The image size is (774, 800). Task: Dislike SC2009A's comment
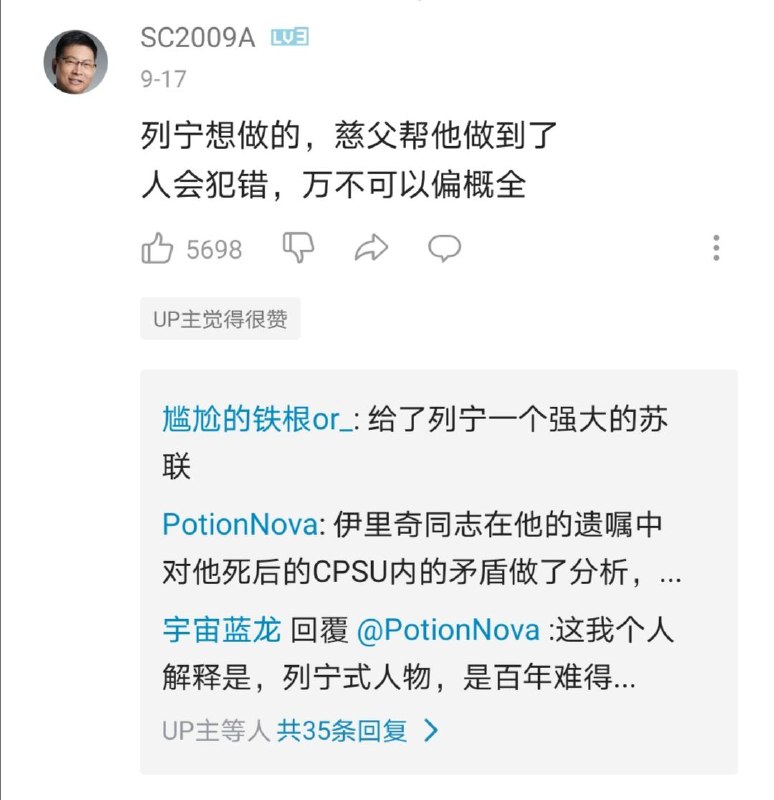(298, 247)
